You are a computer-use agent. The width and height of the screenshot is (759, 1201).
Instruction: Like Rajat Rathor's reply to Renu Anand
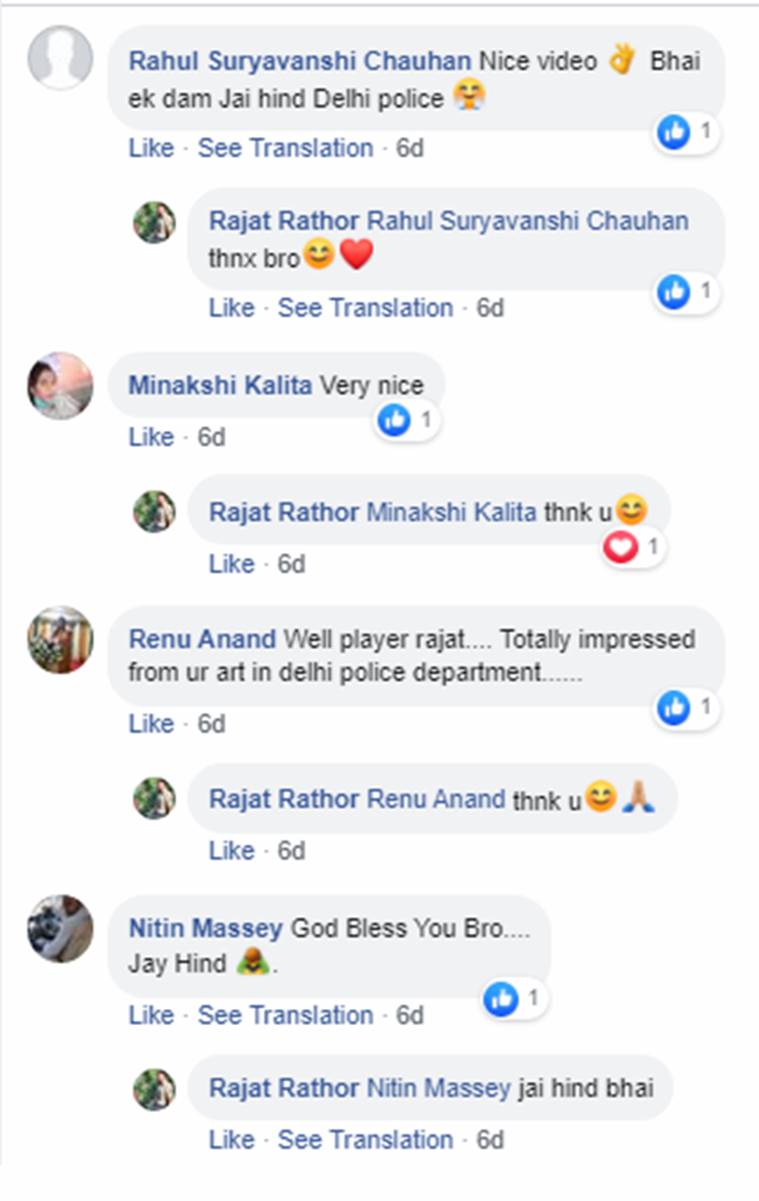(x=231, y=850)
